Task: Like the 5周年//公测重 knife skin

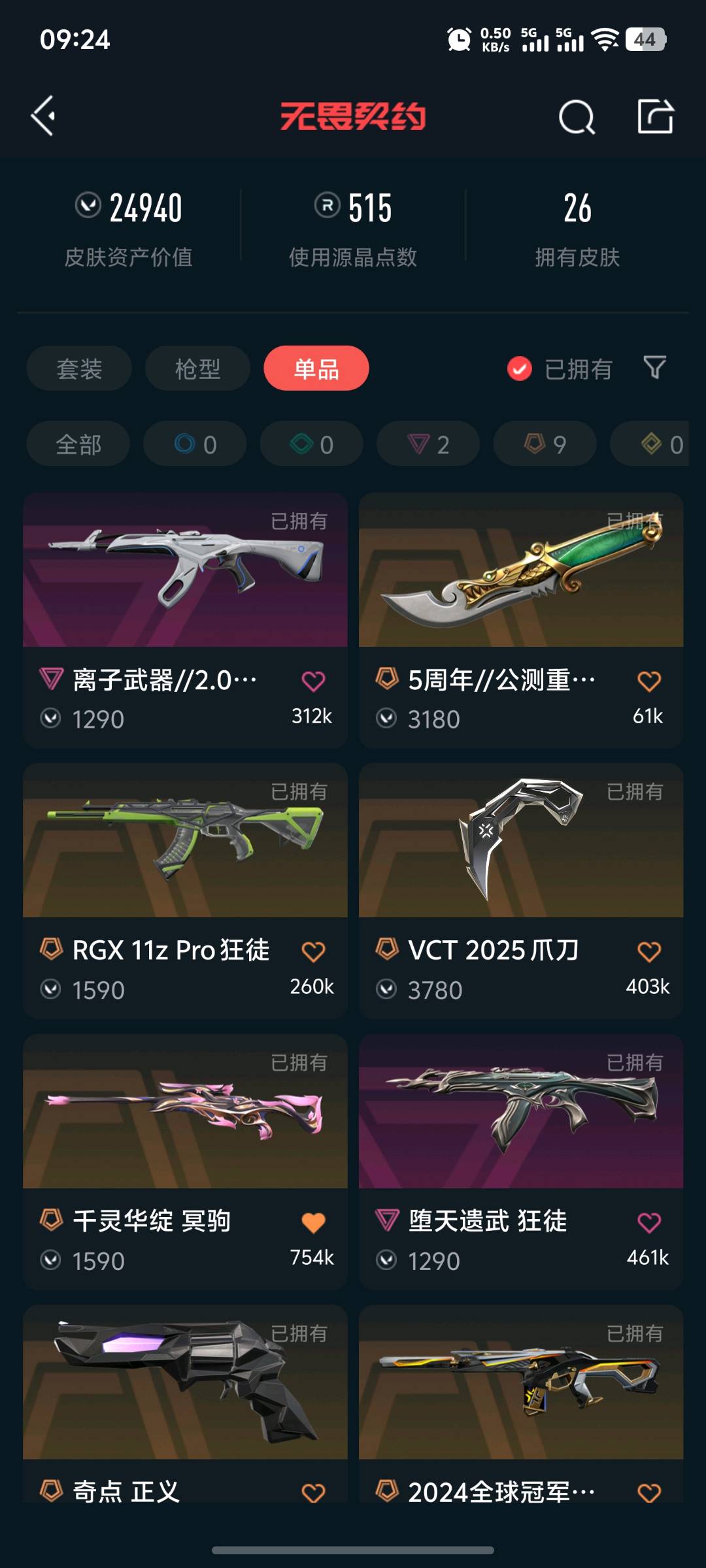Action: [x=648, y=681]
